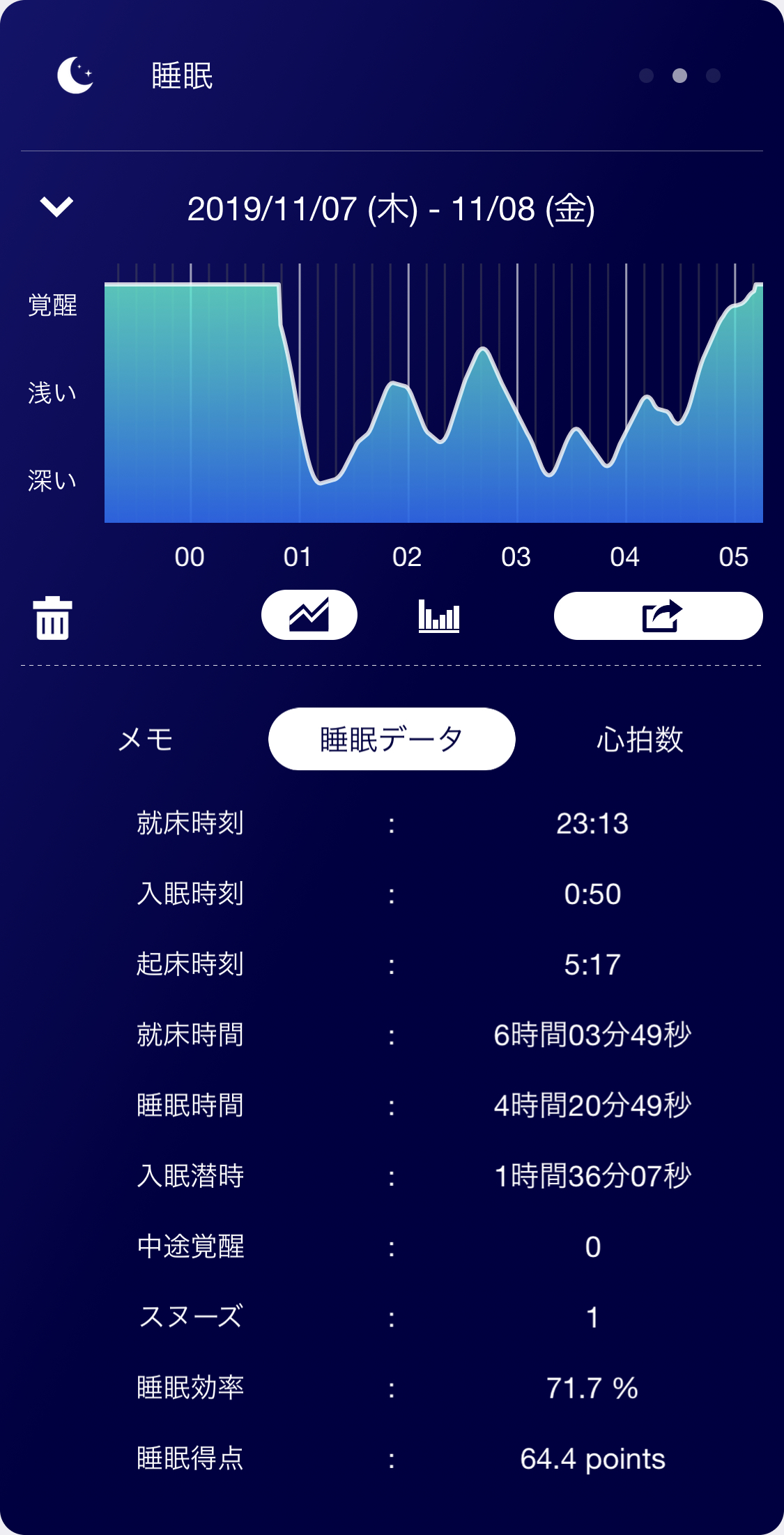Image resolution: width=784 pixels, height=1535 pixels.
Task: Switch to the 心拍数 tab
Action: (x=639, y=739)
